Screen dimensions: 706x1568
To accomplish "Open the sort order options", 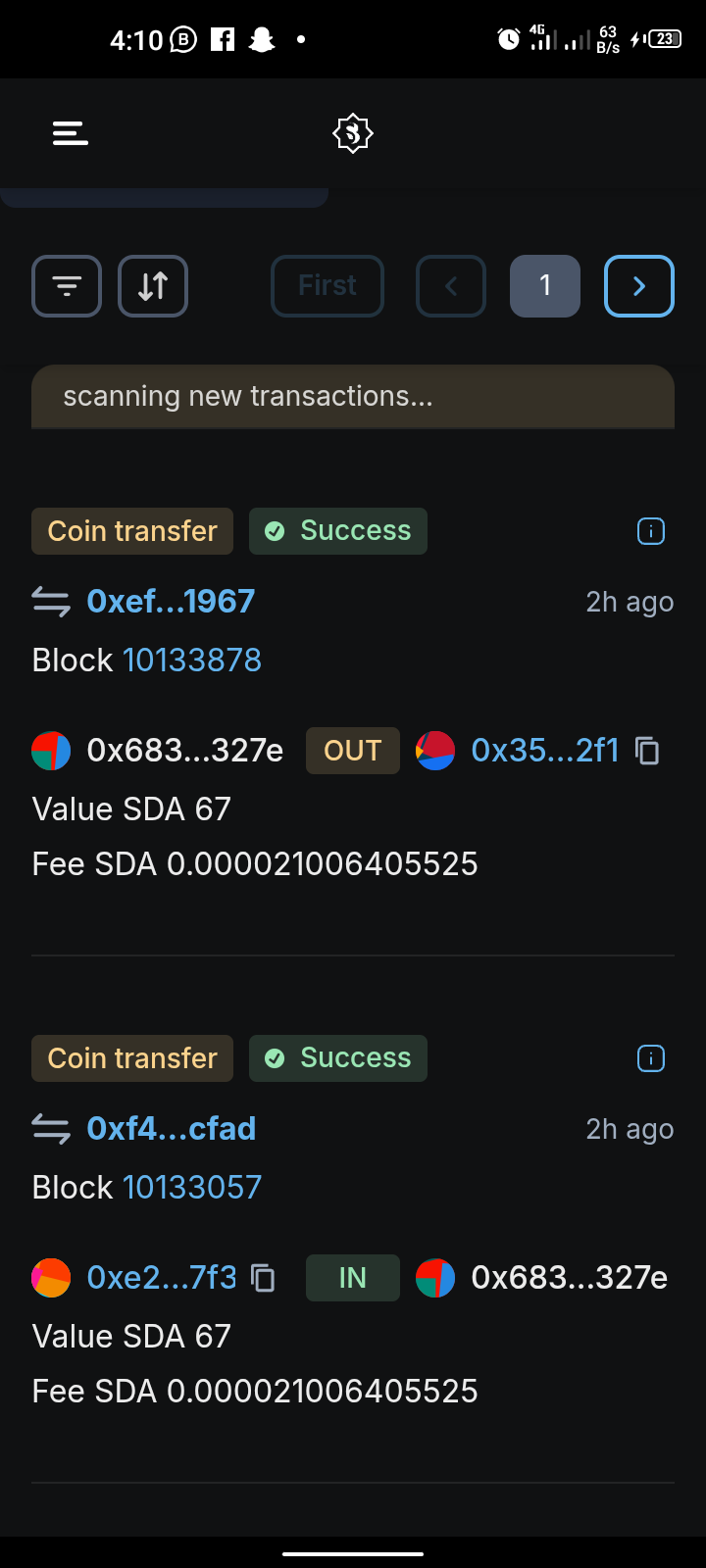I will [x=153, y=286].
